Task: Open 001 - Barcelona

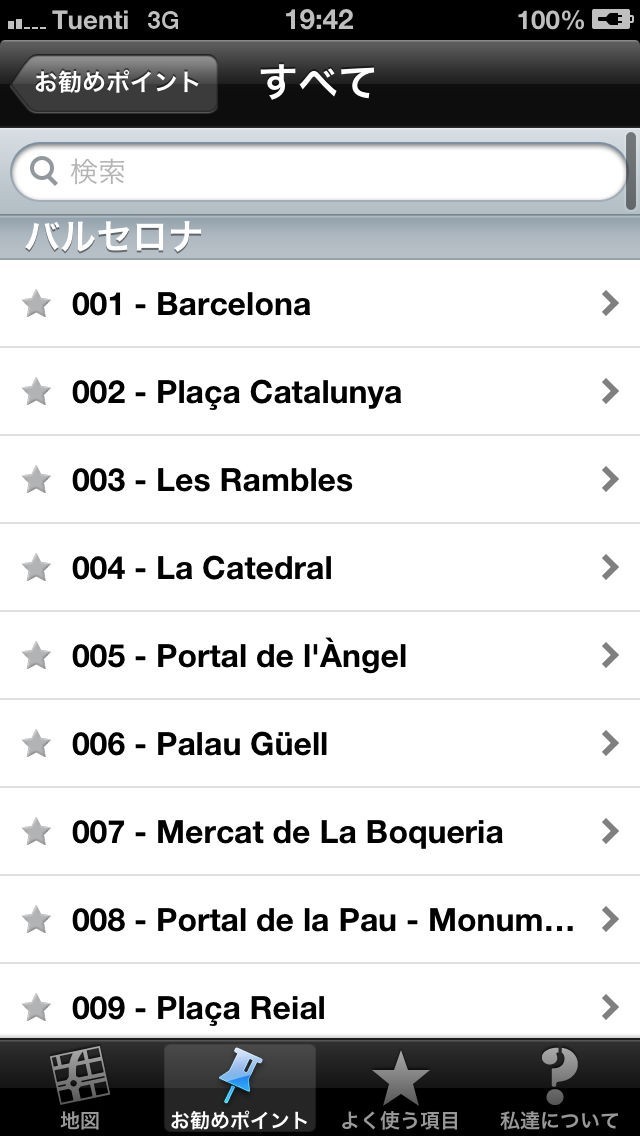Action: [x=320, y=304]
